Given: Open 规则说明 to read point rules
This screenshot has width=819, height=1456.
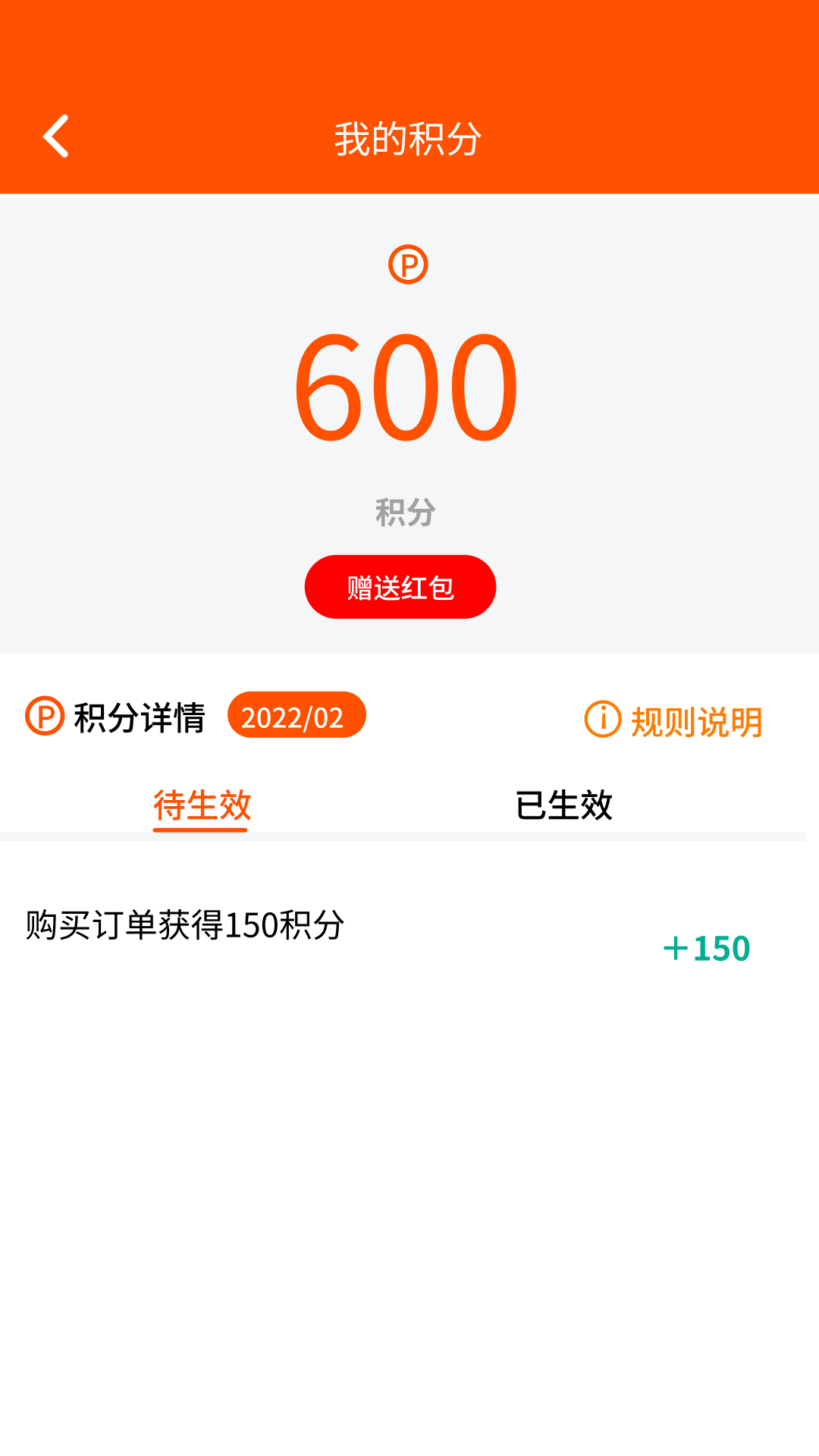Looking at the screenshot, I should coord(695,721).
